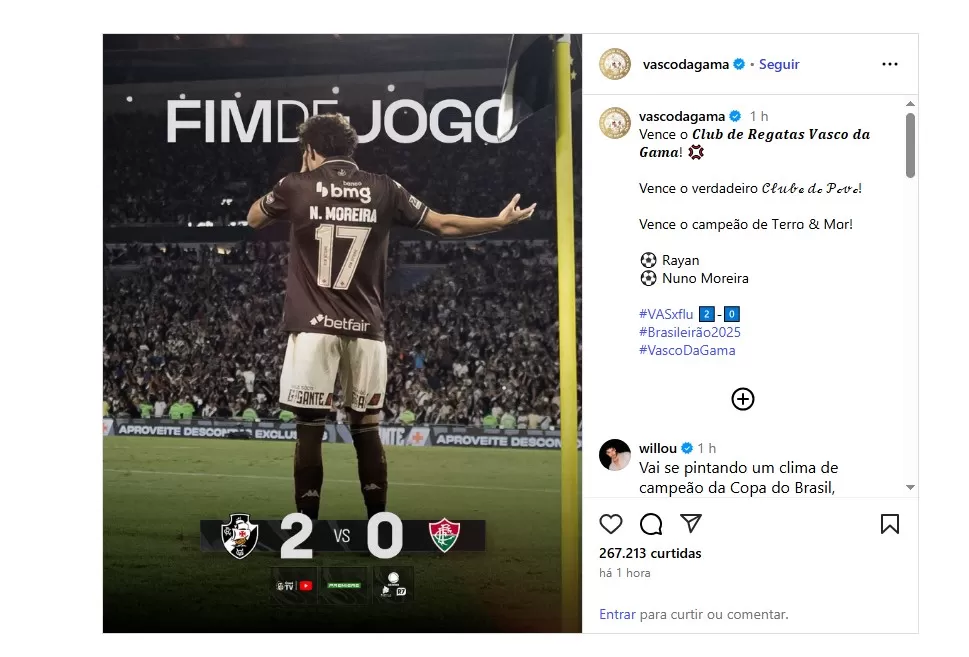Open the post's more options menu
The image size is (969, 657).
tap(889, 64)
